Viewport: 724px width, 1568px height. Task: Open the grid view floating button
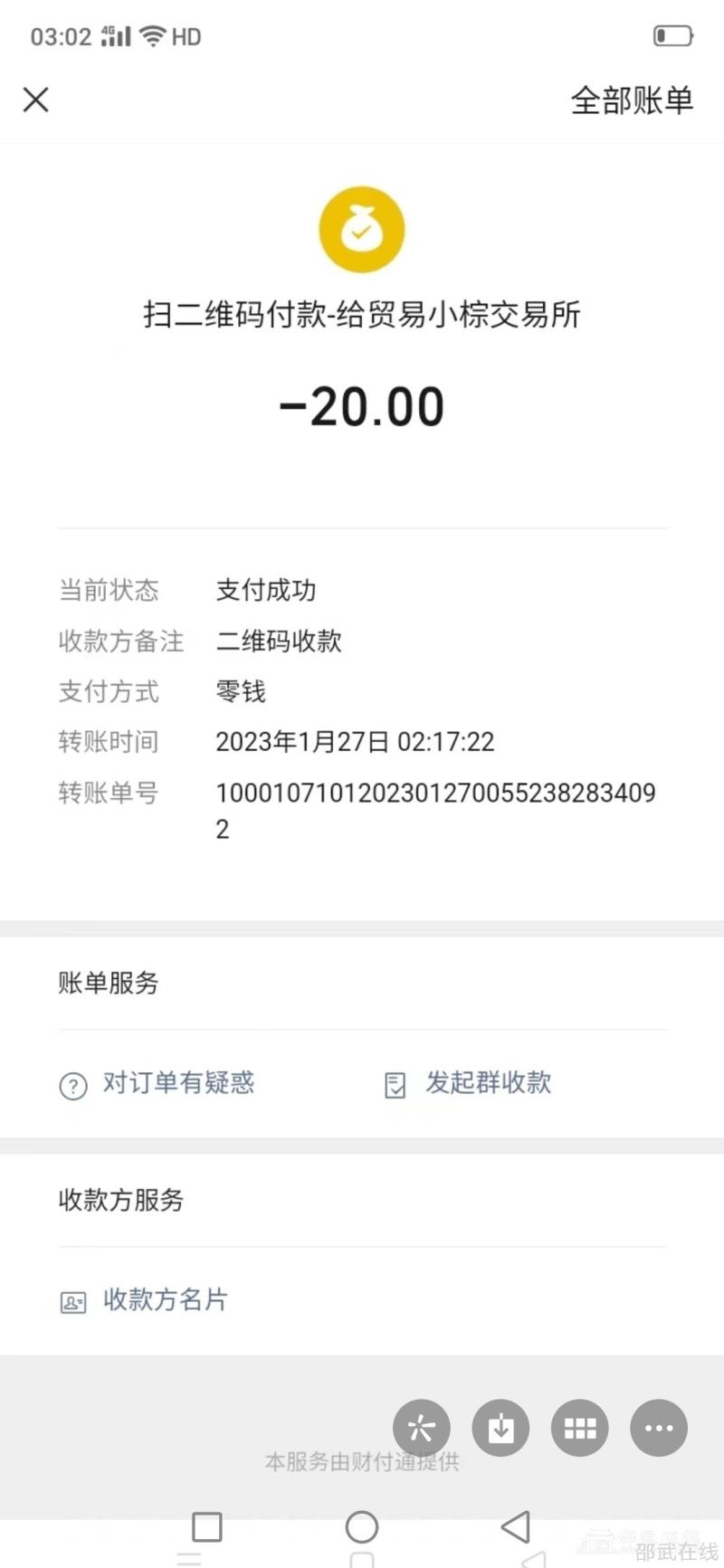click(579, 1428)
